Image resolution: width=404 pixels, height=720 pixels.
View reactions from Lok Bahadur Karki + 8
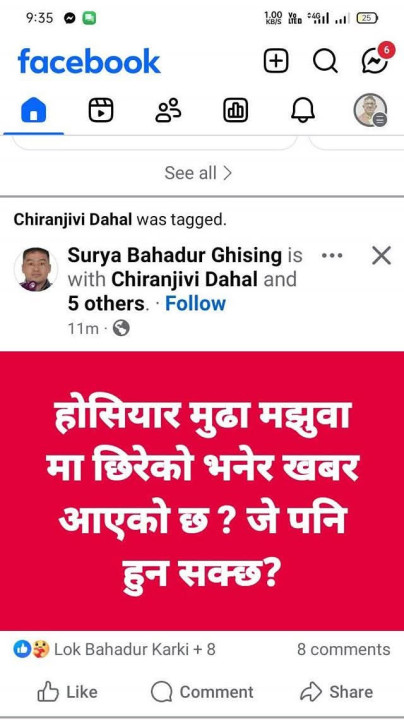point(114,649)
